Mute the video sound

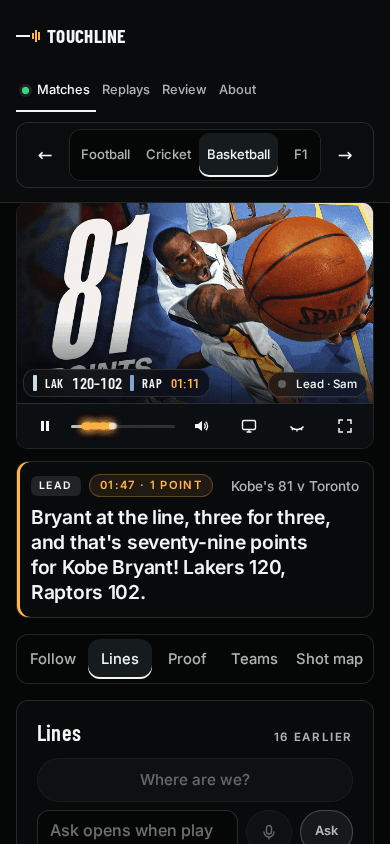(x=201, y=426)
